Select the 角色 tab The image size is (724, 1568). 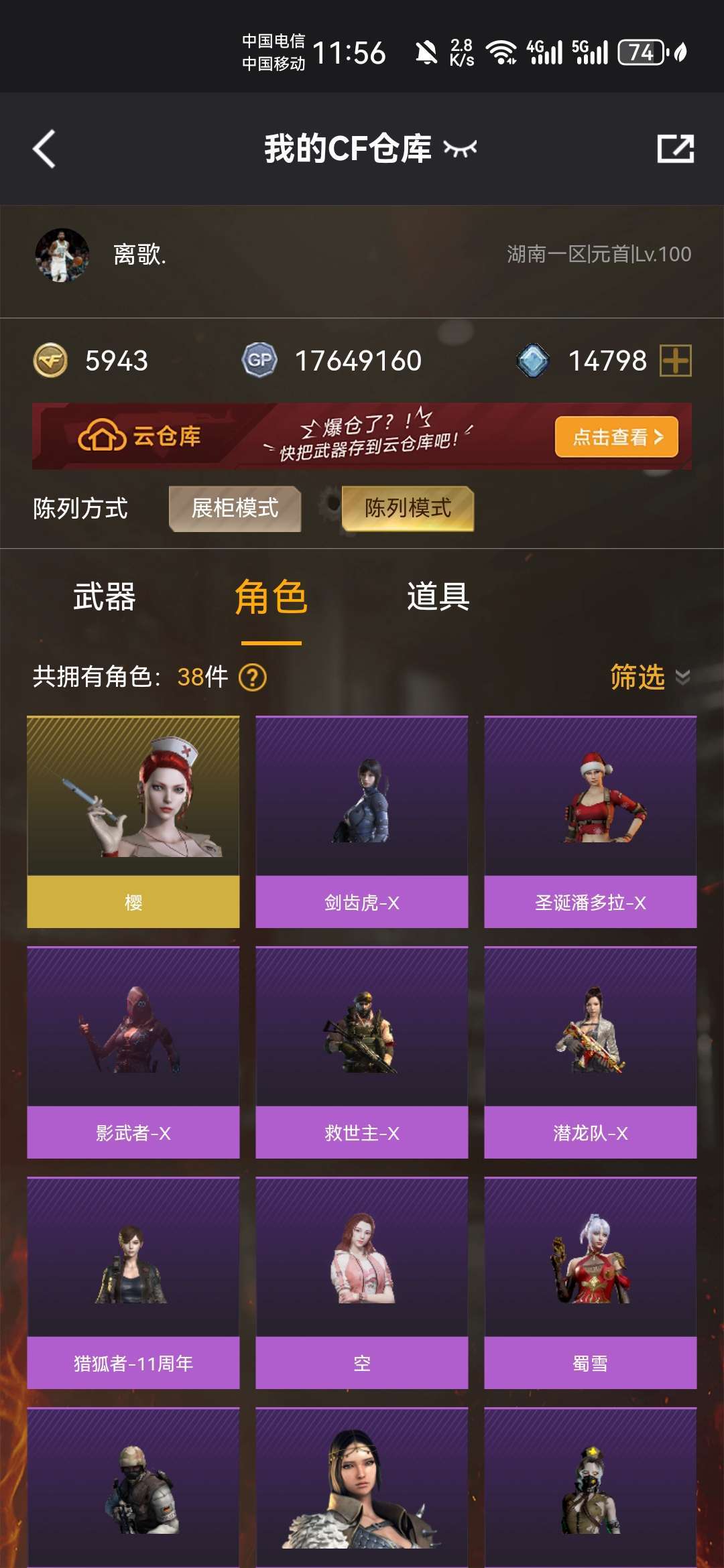point(271,596)
